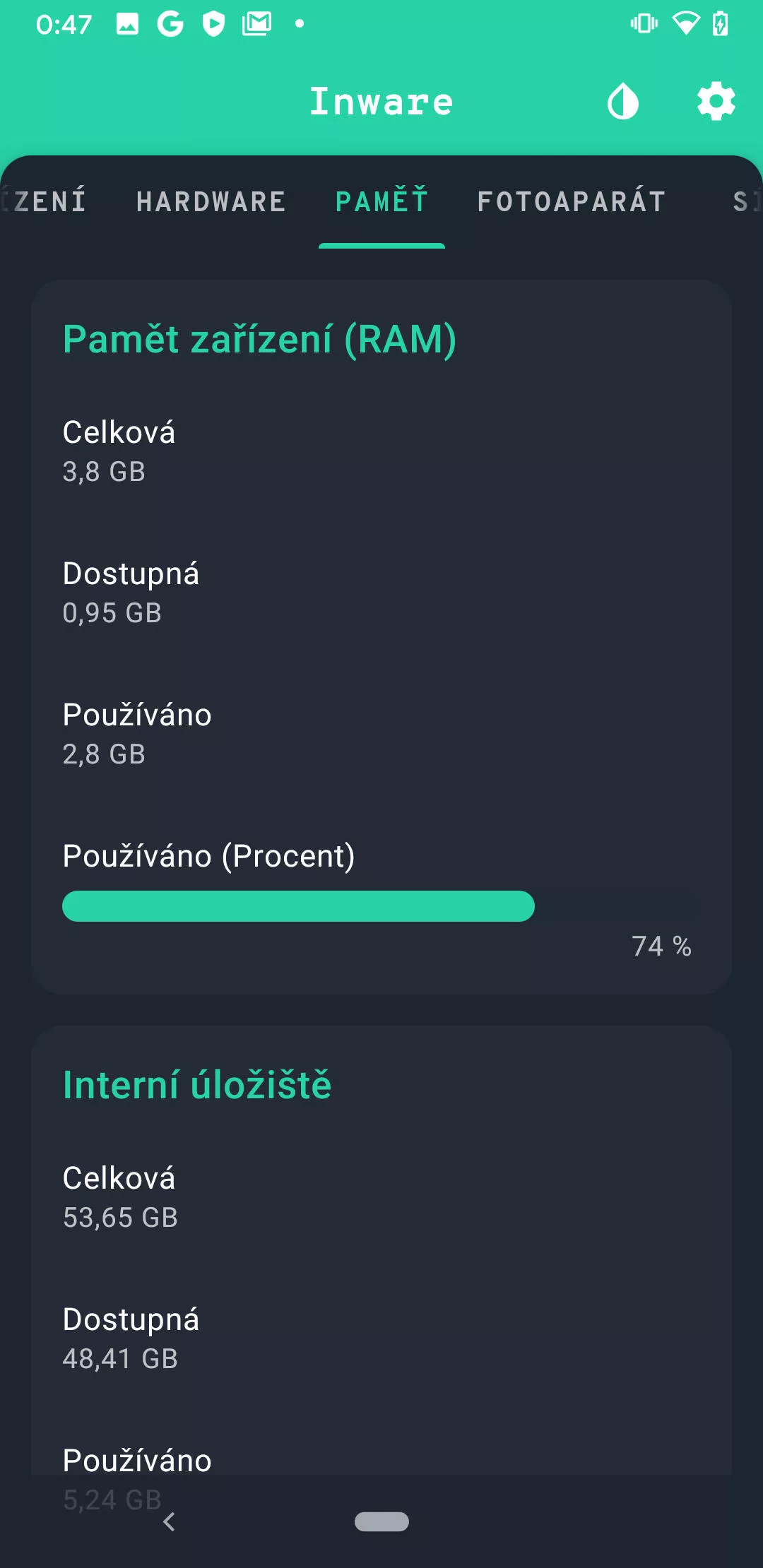The height and width of the screenshot is (1568, 763).
Task: Go back using the navigation bar arrow
Action: 169,1521
